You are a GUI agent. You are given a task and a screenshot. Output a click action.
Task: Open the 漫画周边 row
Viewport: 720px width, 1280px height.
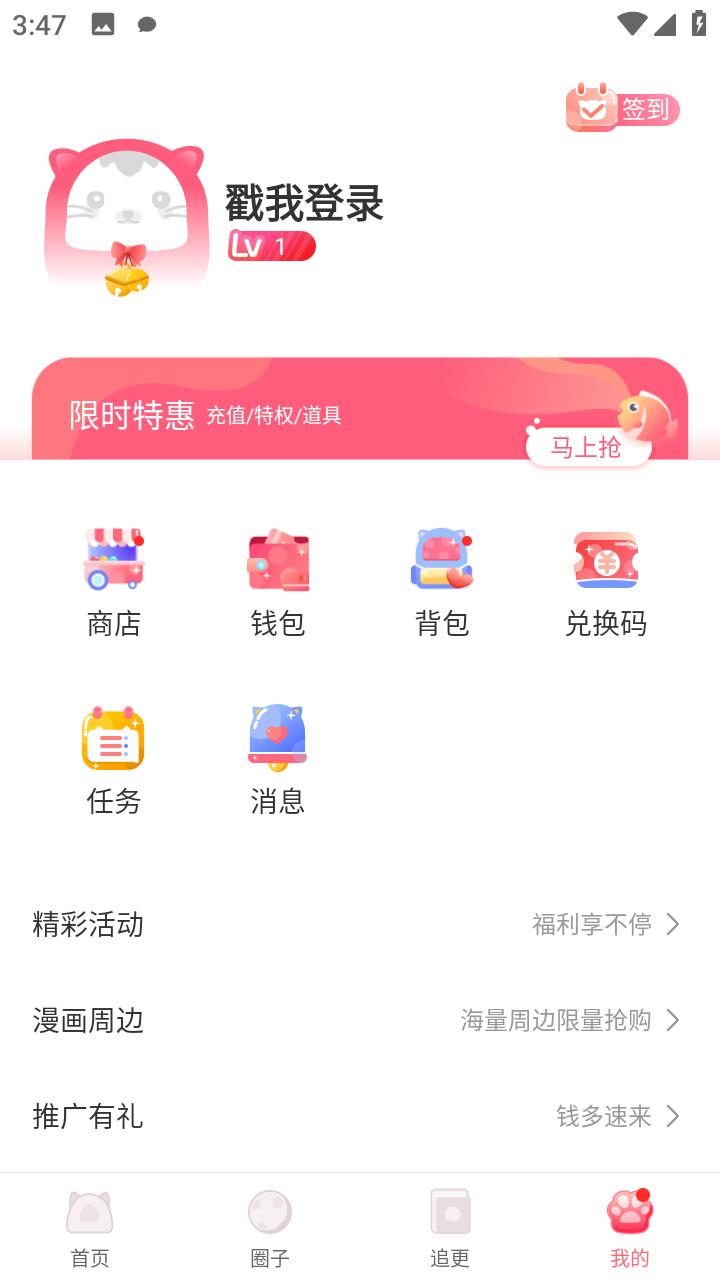click(x=360, y=1020)
